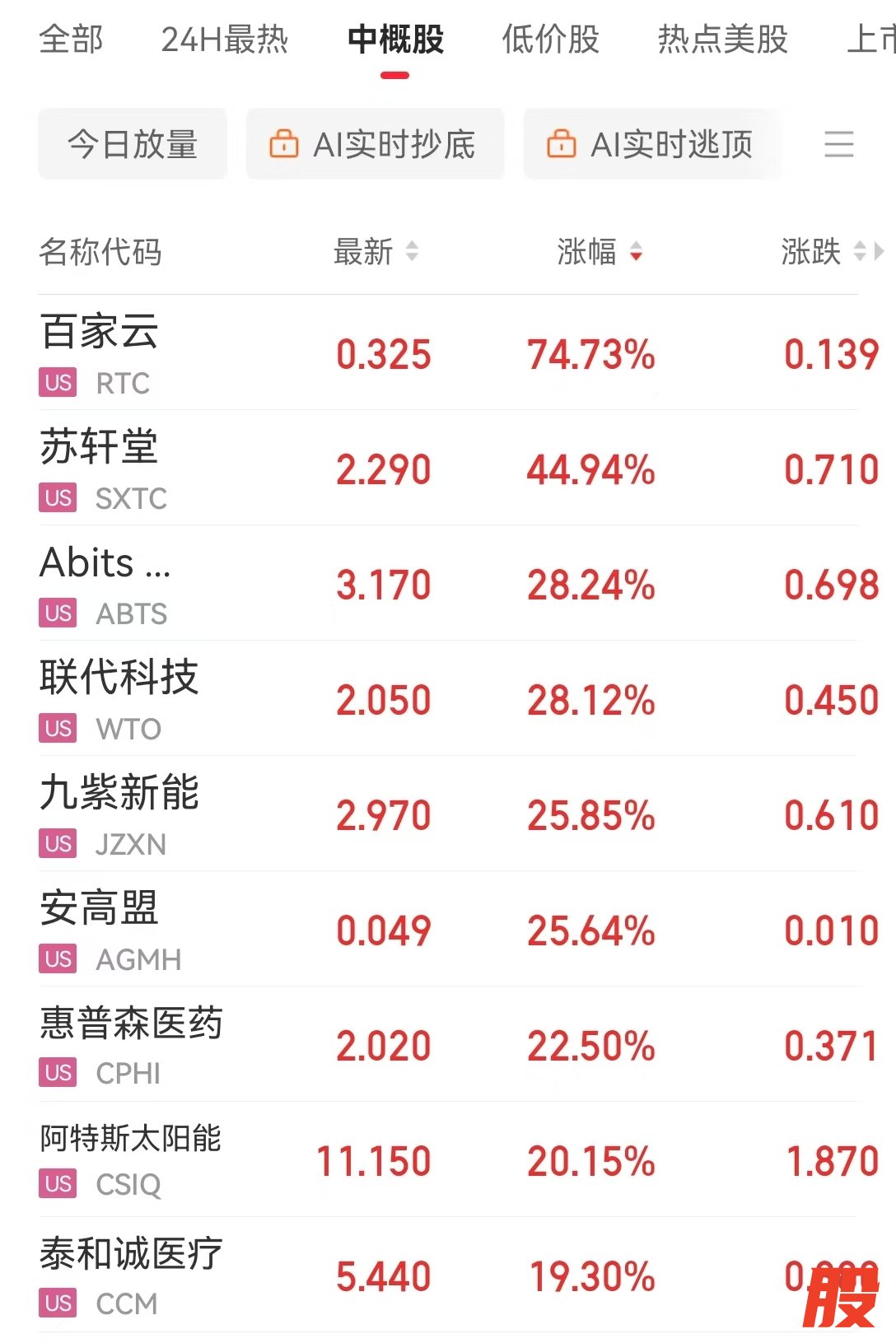Sort the list by 最新 price
The height and width of the screenshot is (1343, 896).
(x=376, y=252)
